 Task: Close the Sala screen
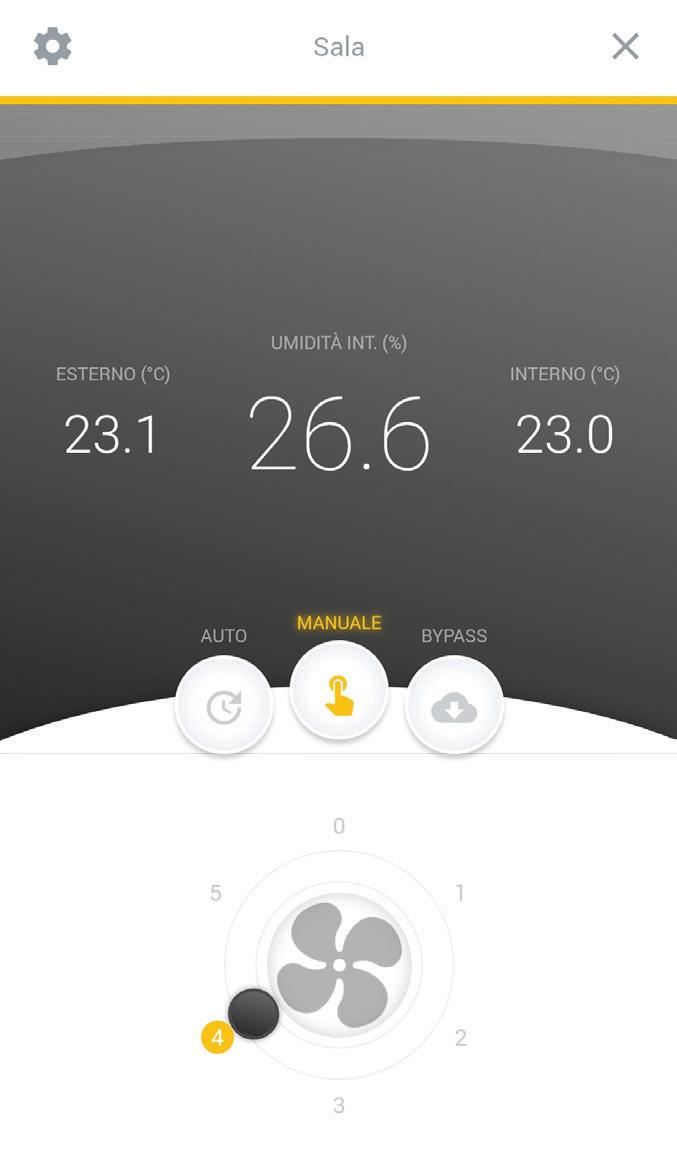pyautogui.click(x=625, y=47)
